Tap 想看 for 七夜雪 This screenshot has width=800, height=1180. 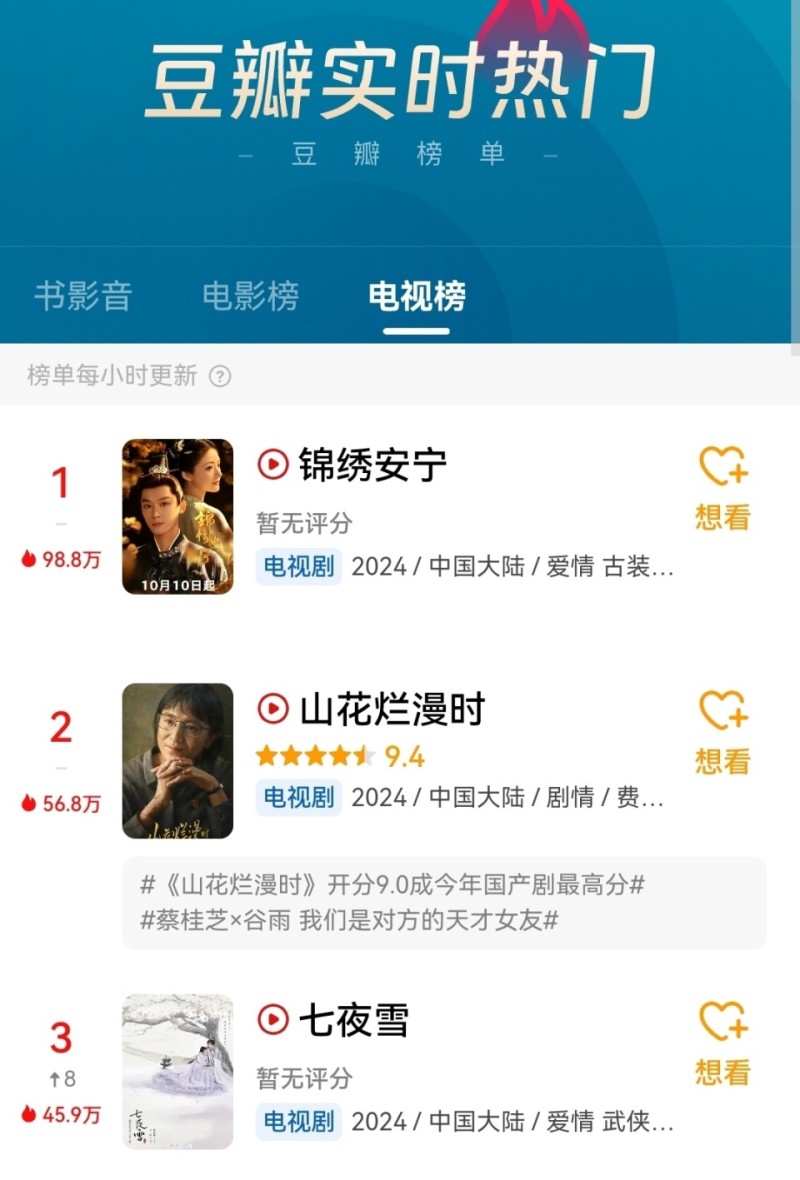723,1044
